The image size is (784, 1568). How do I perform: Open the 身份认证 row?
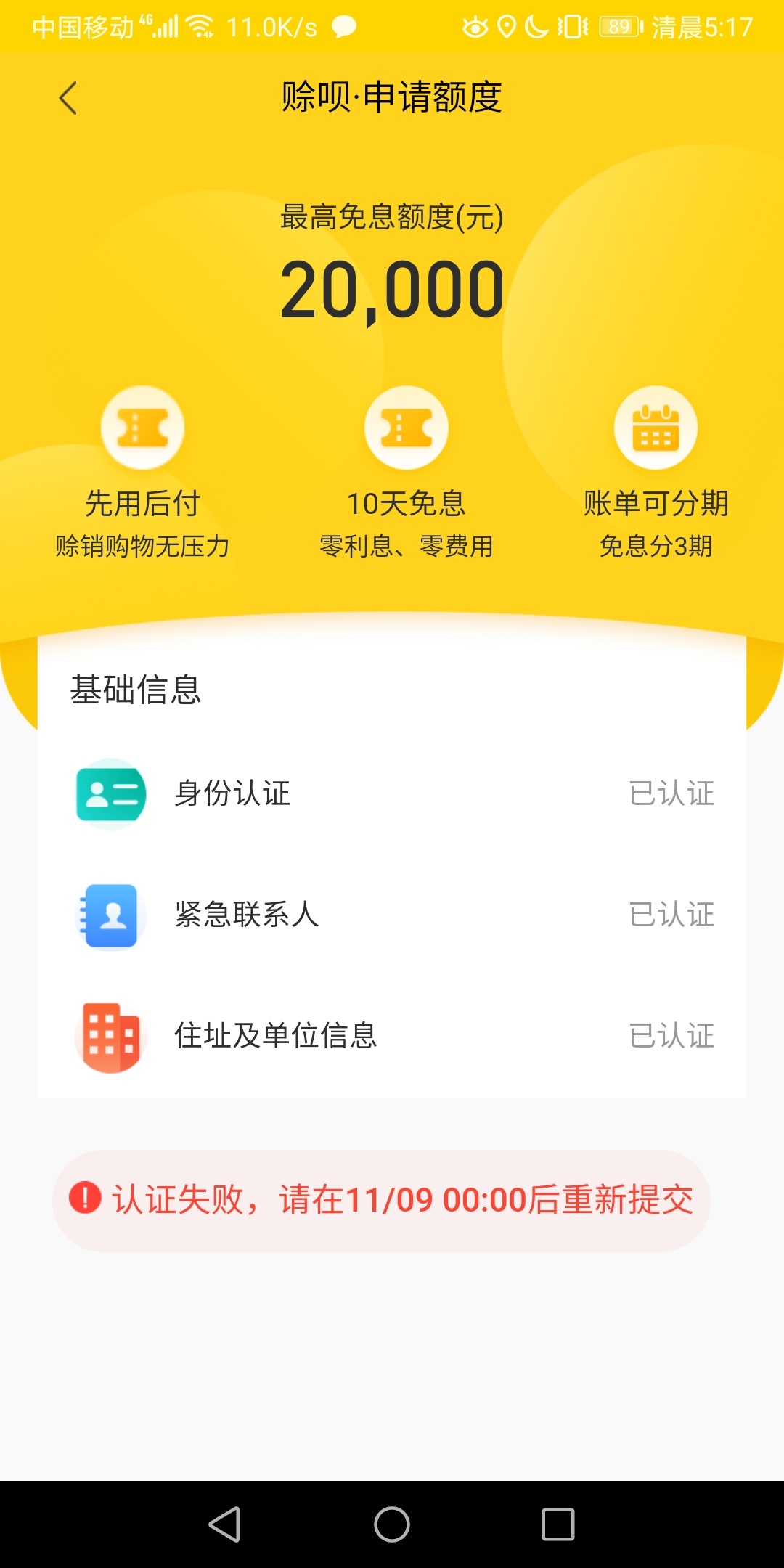coord(392,793)
